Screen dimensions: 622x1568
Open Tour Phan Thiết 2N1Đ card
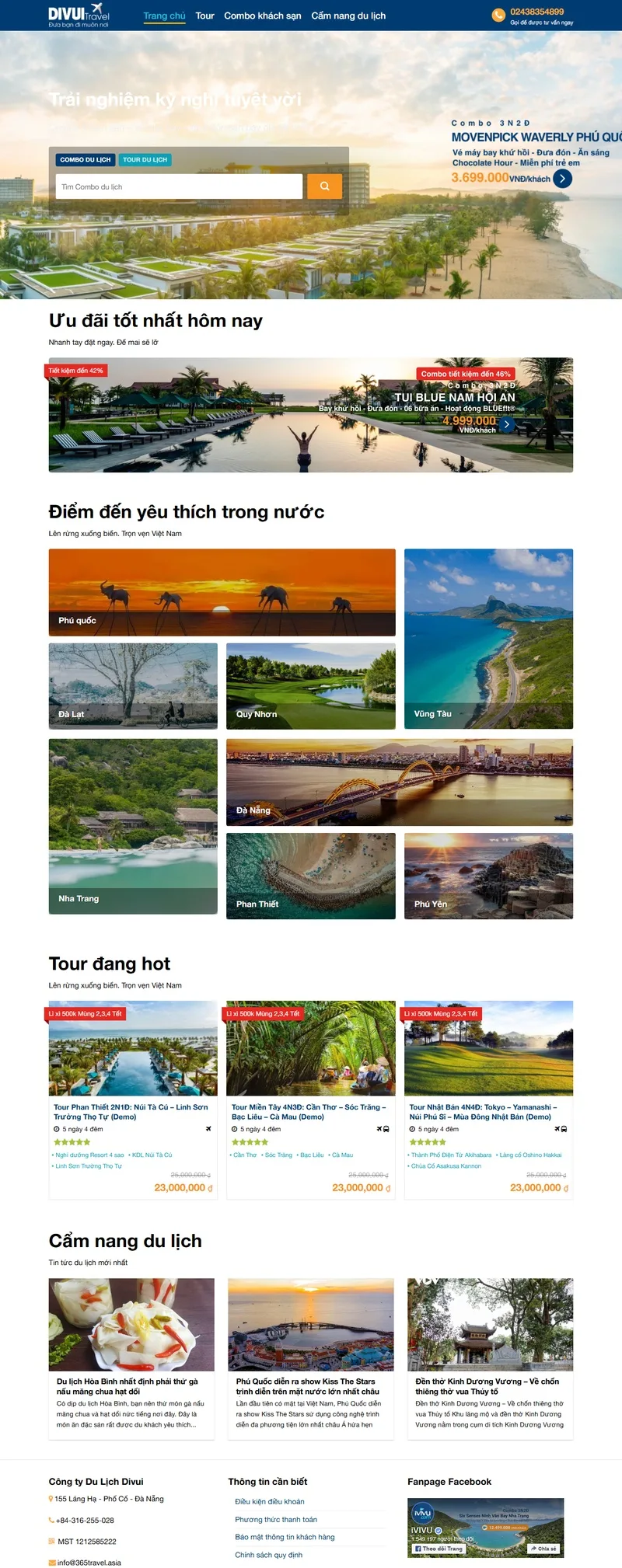130,1111
